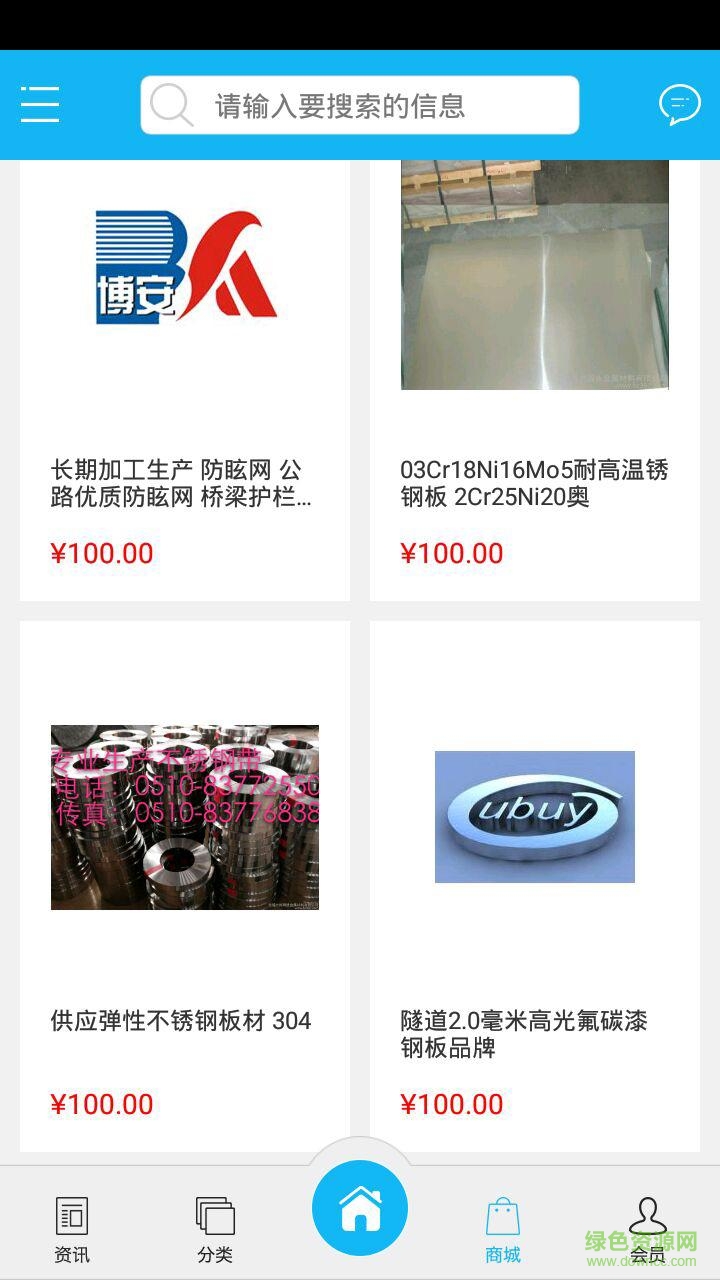
Task: Switch to the 商城 tab
Action: [x=503, y=1230]
